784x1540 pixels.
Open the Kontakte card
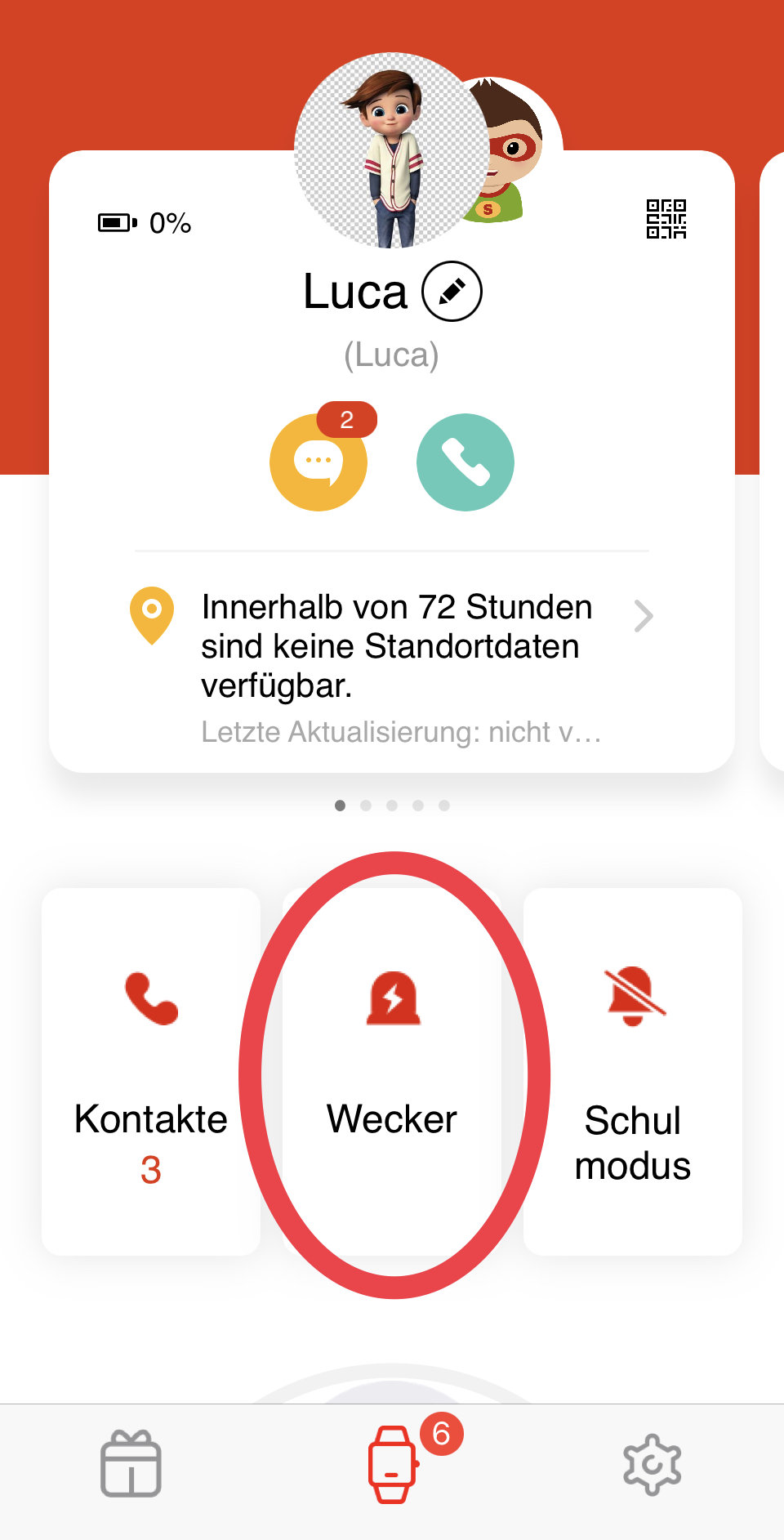pos(151,1071)
